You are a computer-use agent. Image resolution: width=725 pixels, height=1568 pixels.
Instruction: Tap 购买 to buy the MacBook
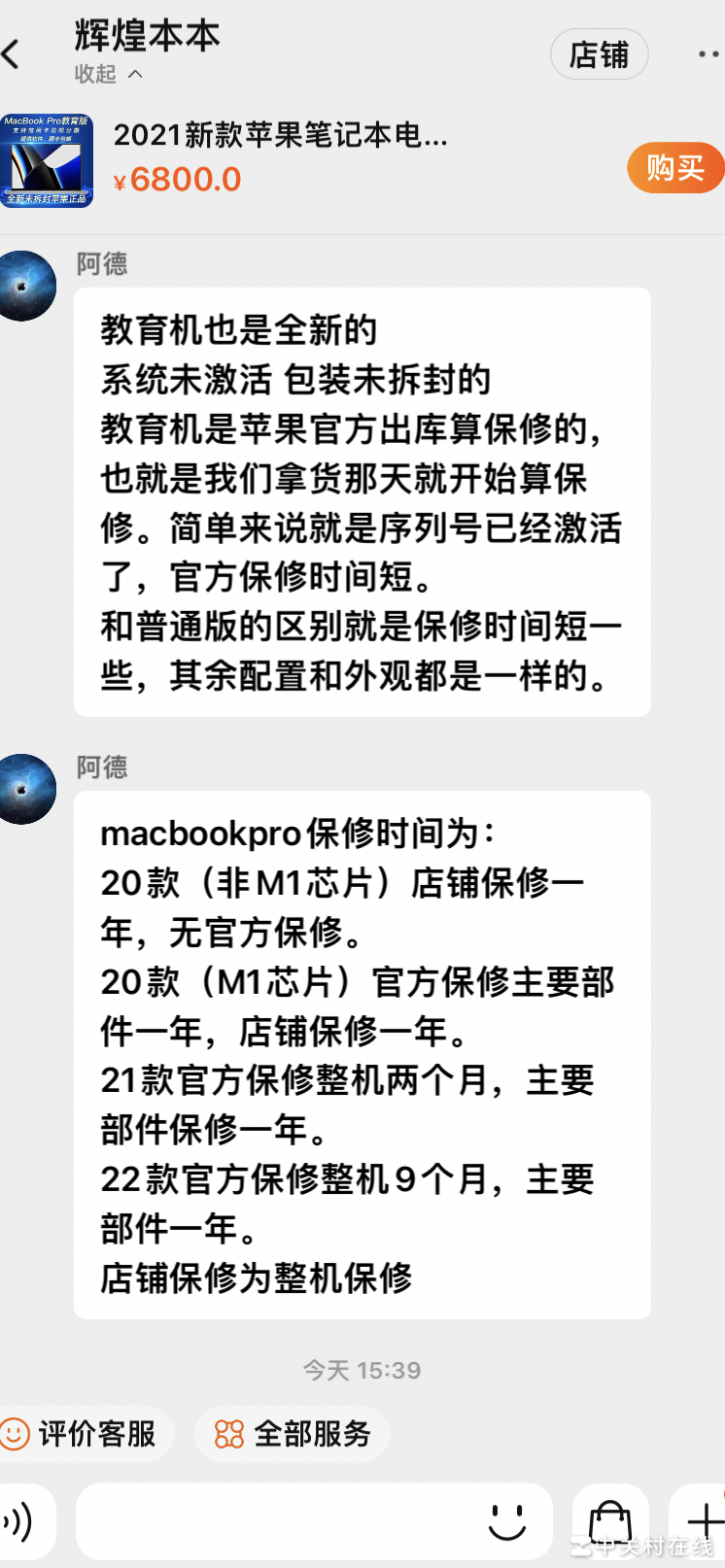coord(674,168)
